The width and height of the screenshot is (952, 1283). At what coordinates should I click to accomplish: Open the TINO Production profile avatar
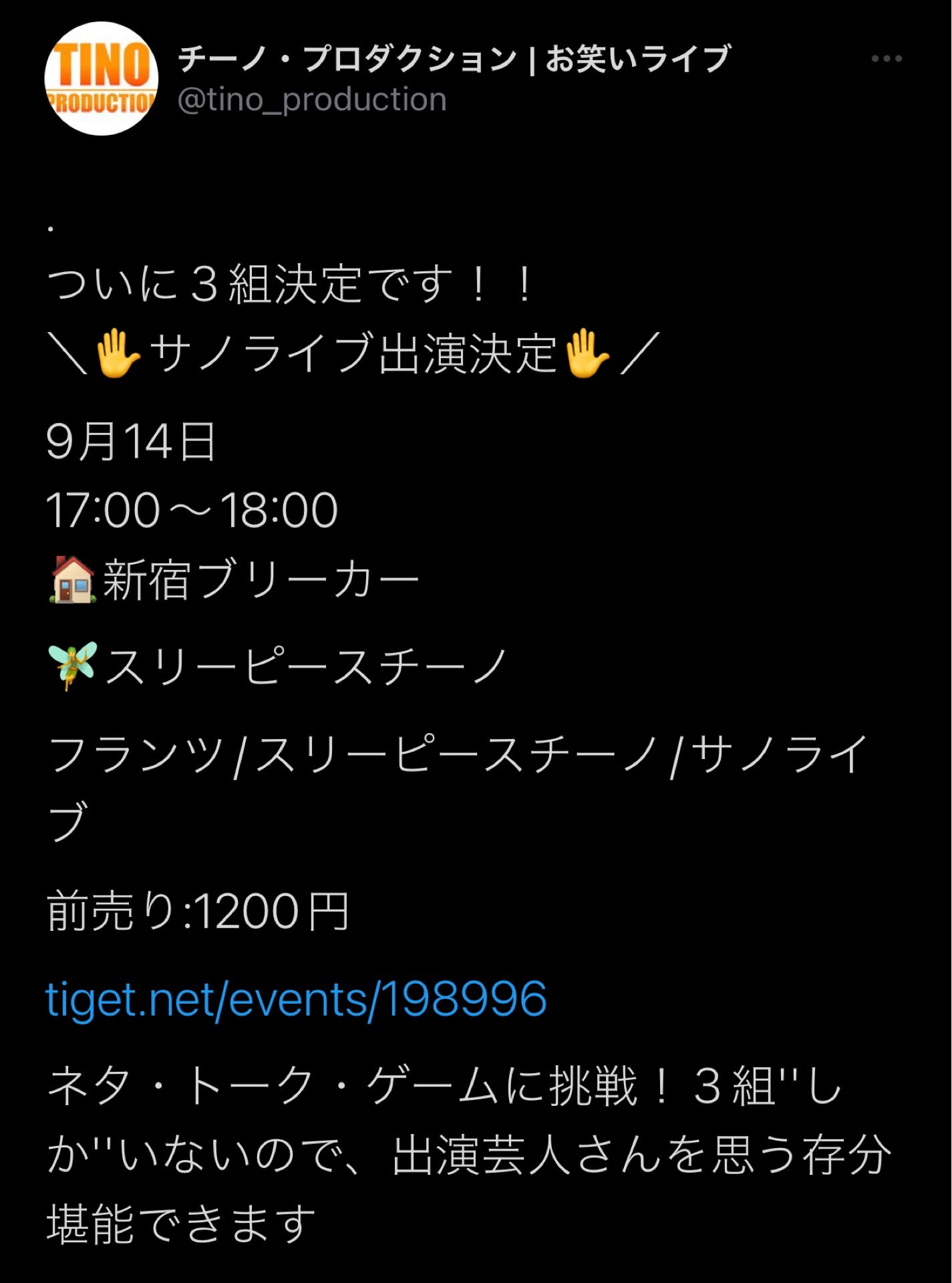(x=101, y=79)
